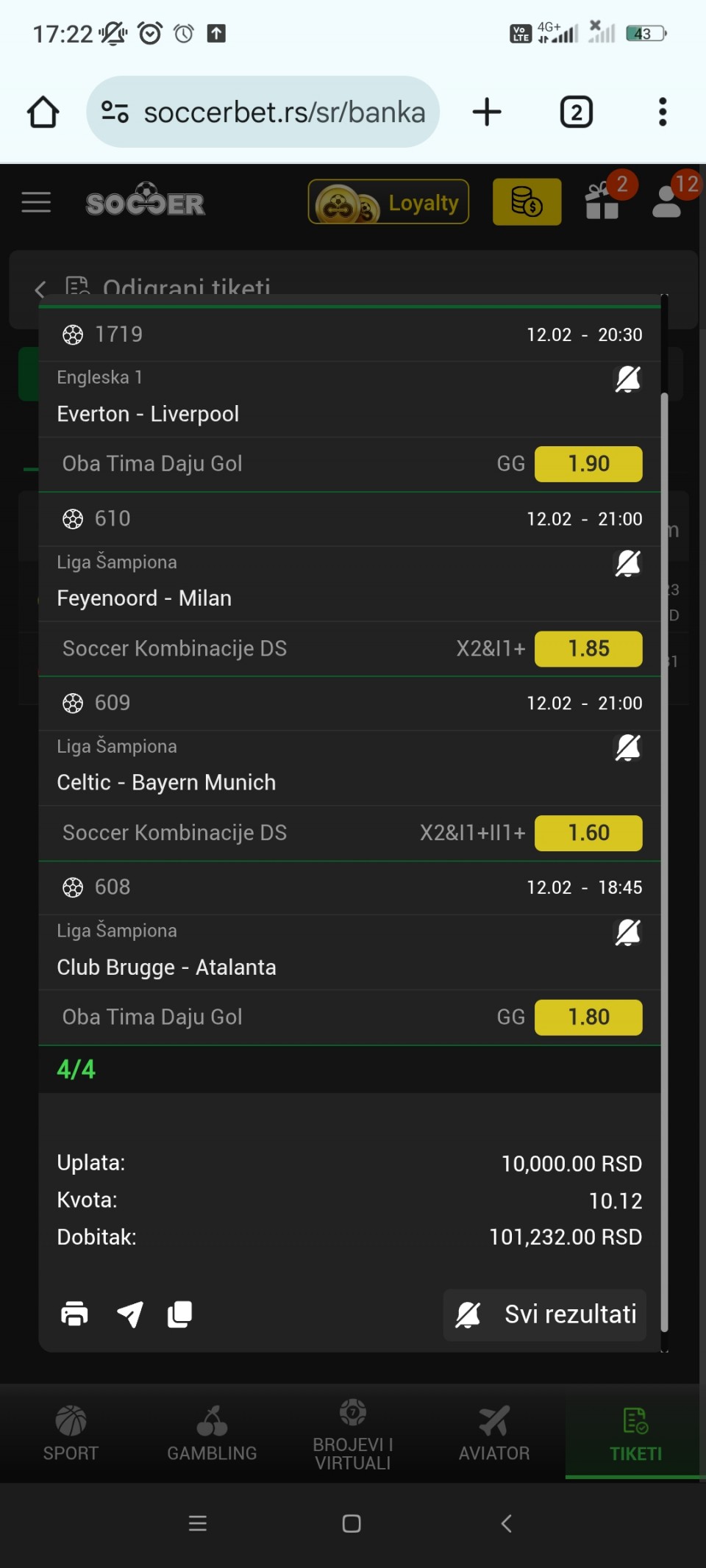The height and width of the screenshot is (1568, 706).
Task: Switch to the GAMBLING tab
Action: (212, 1433)
